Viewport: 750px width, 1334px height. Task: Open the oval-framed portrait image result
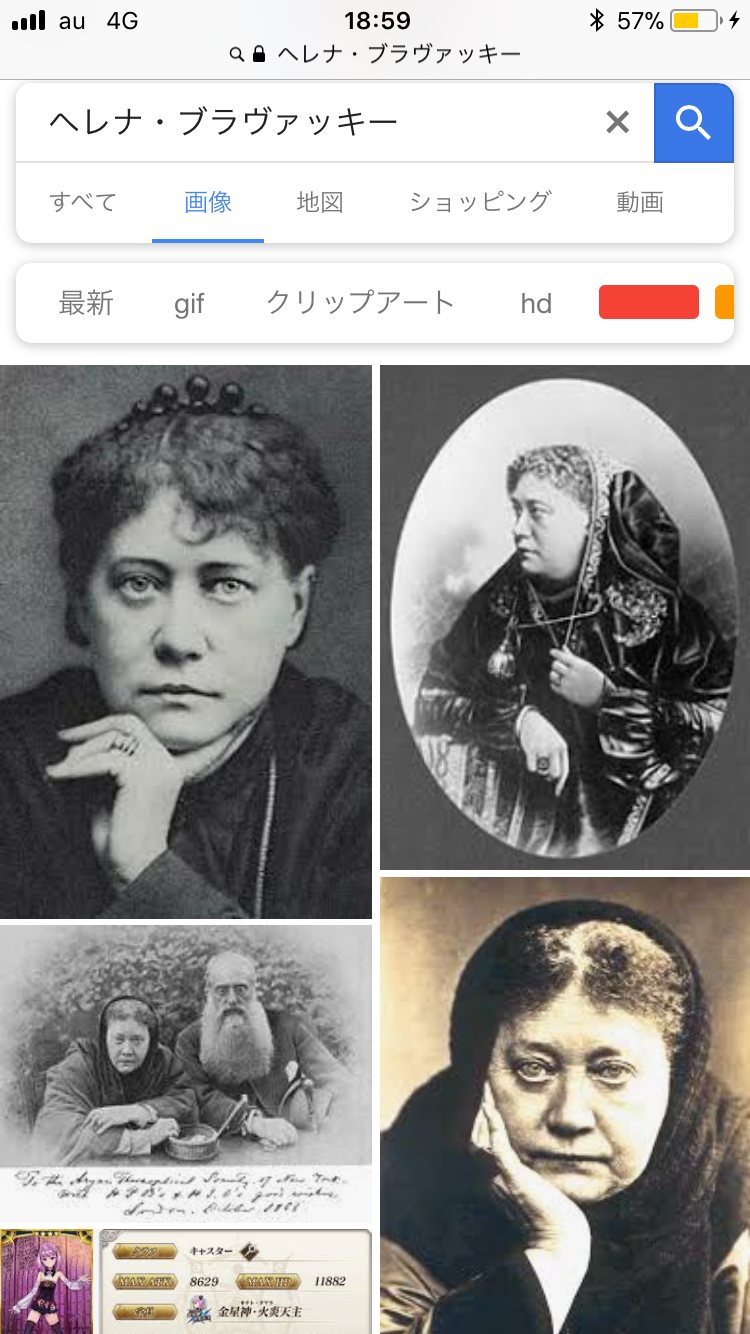coord(565,617)
